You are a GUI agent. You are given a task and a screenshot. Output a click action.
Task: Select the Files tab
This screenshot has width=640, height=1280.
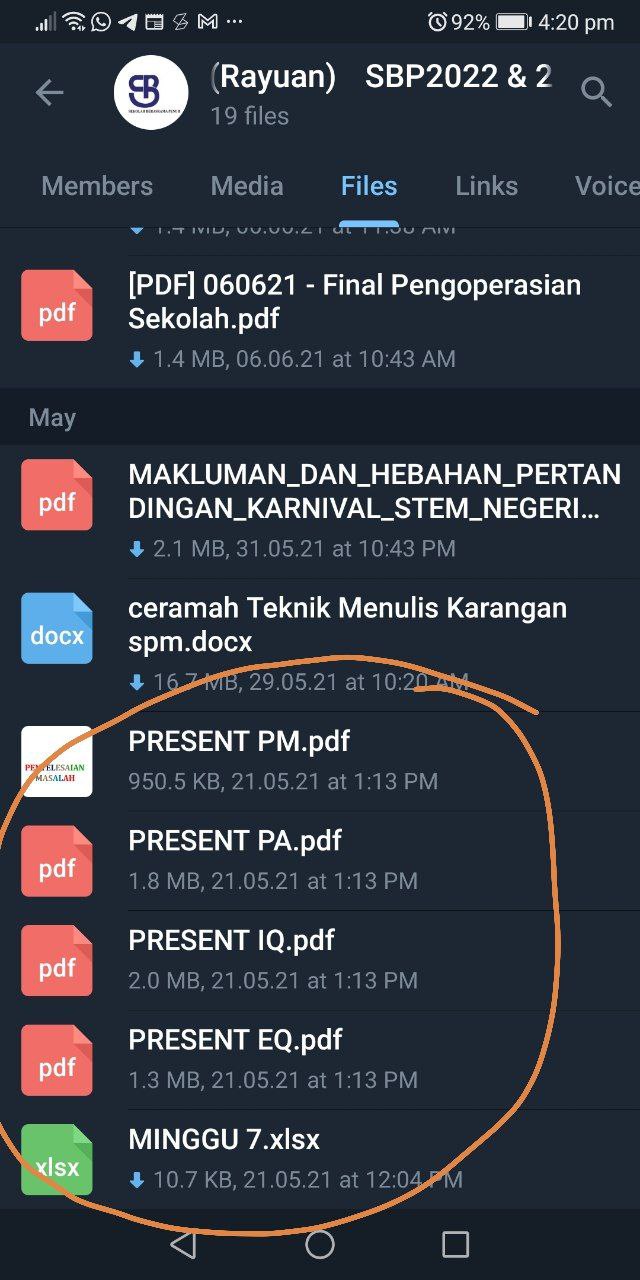click(x=369, y=186)
